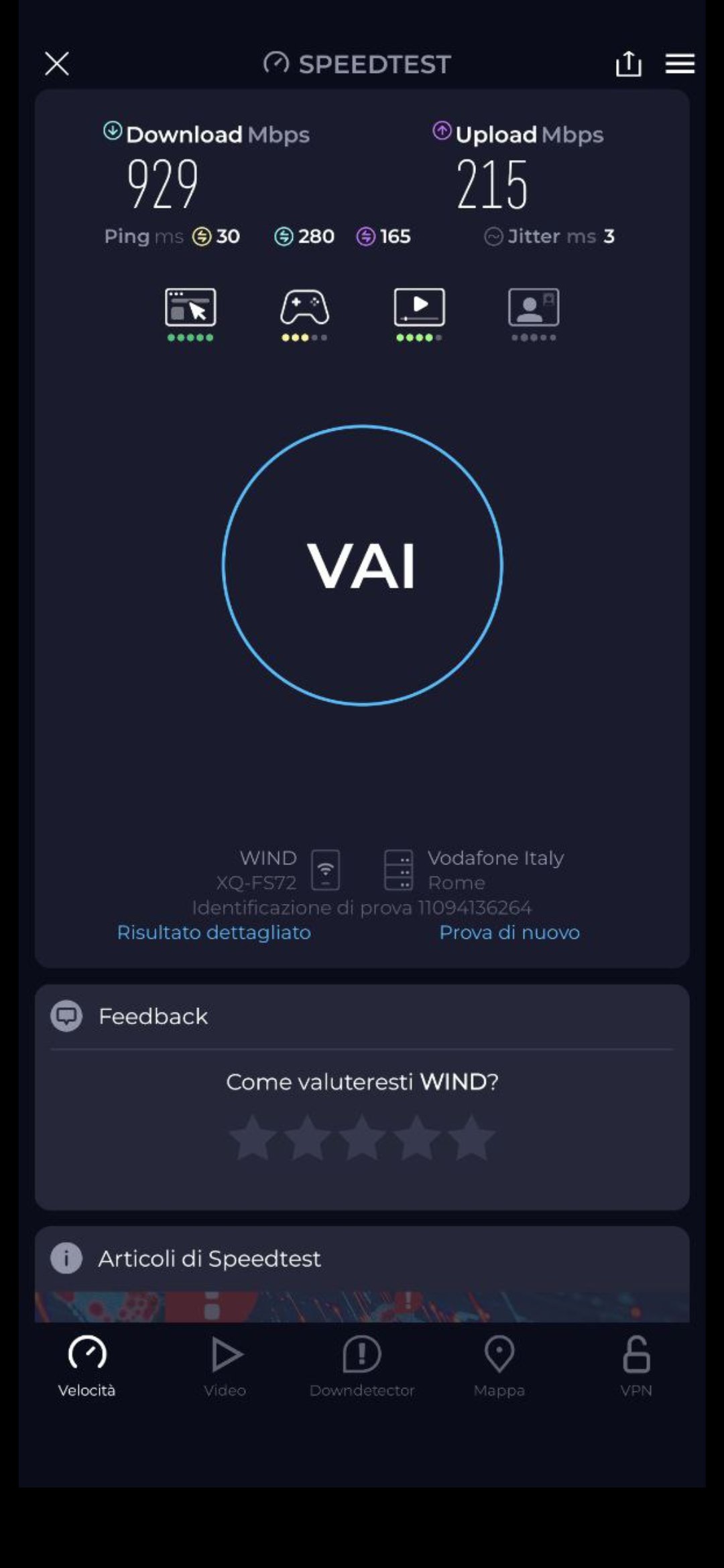Share the speed test result
This screenshot has height=1568, width=724.
[x=628, y=64]
